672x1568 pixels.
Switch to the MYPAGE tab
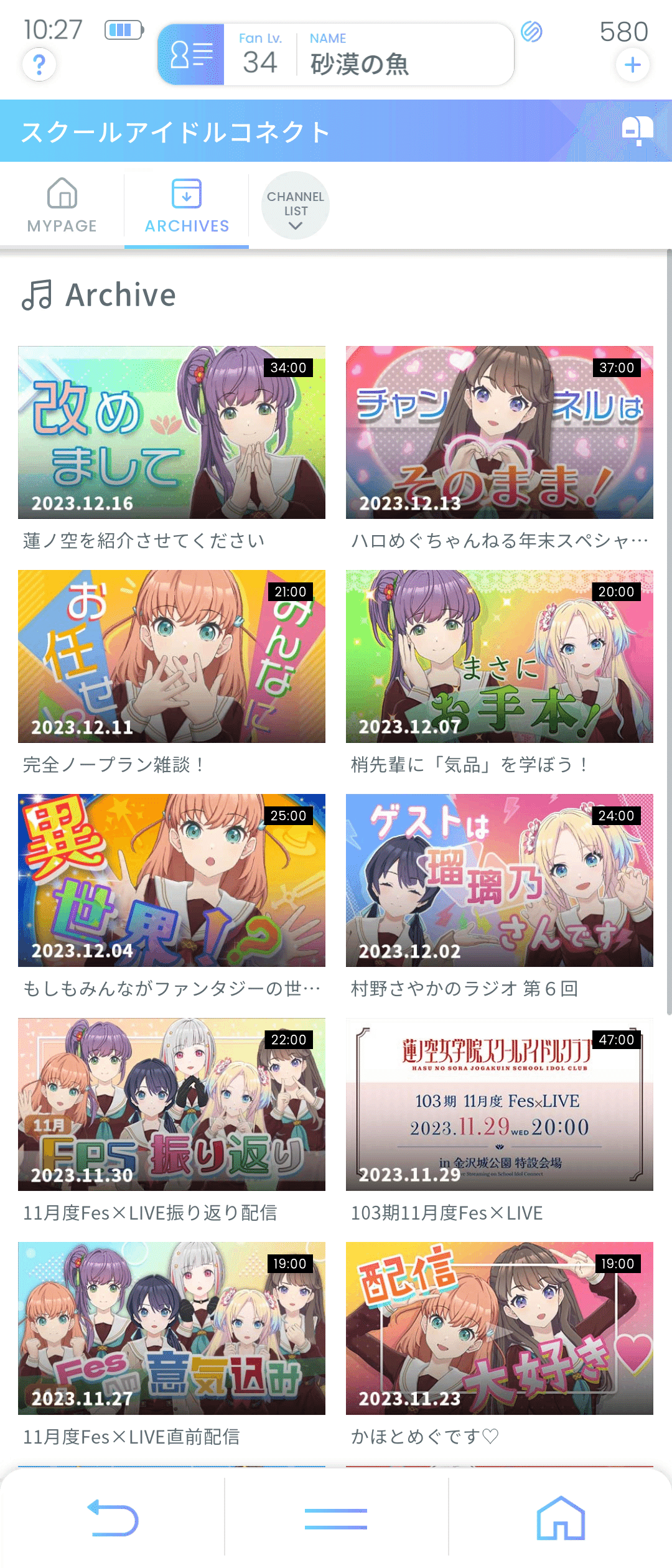click(x=62, y=208)
